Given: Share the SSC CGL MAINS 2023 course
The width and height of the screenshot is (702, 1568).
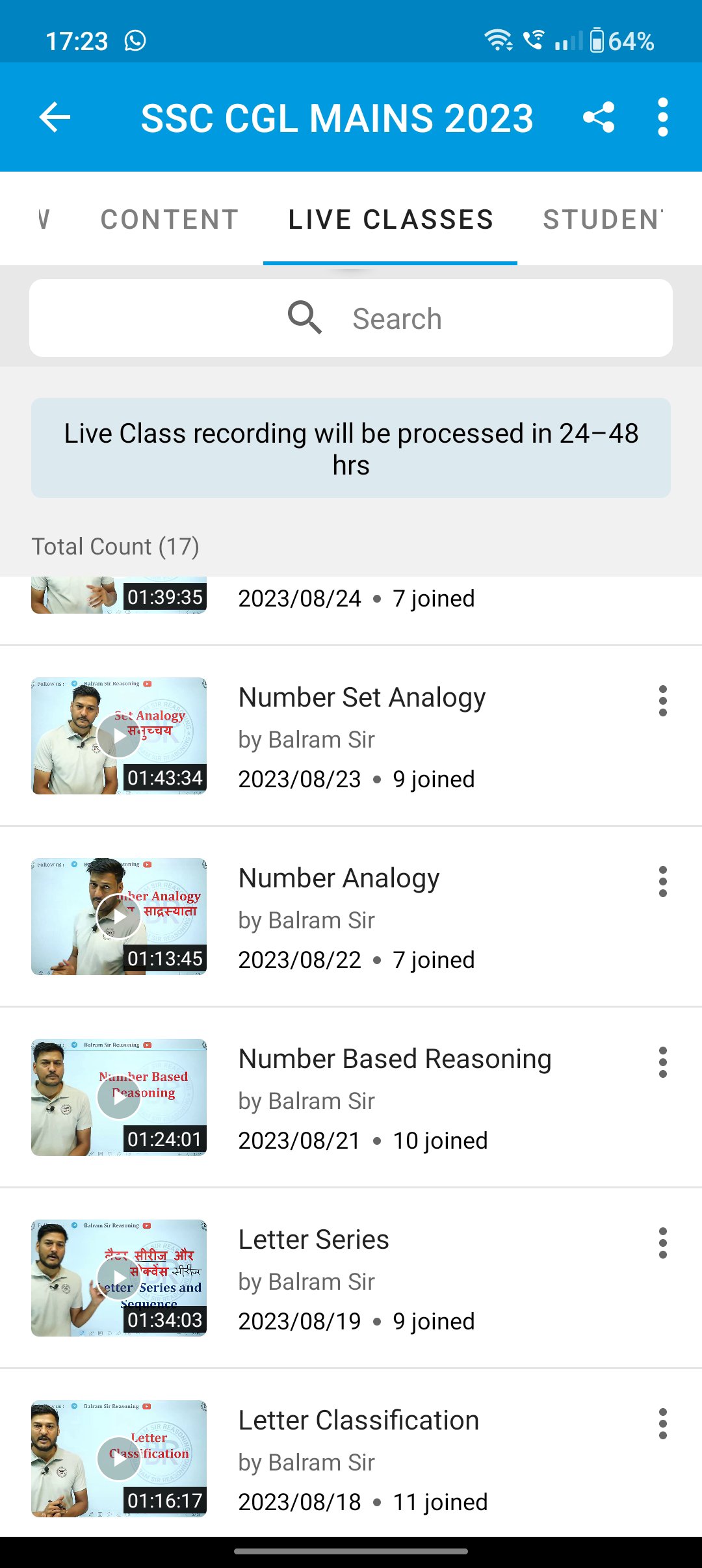Looking at the screenshot, I should [x=599, y=118].
